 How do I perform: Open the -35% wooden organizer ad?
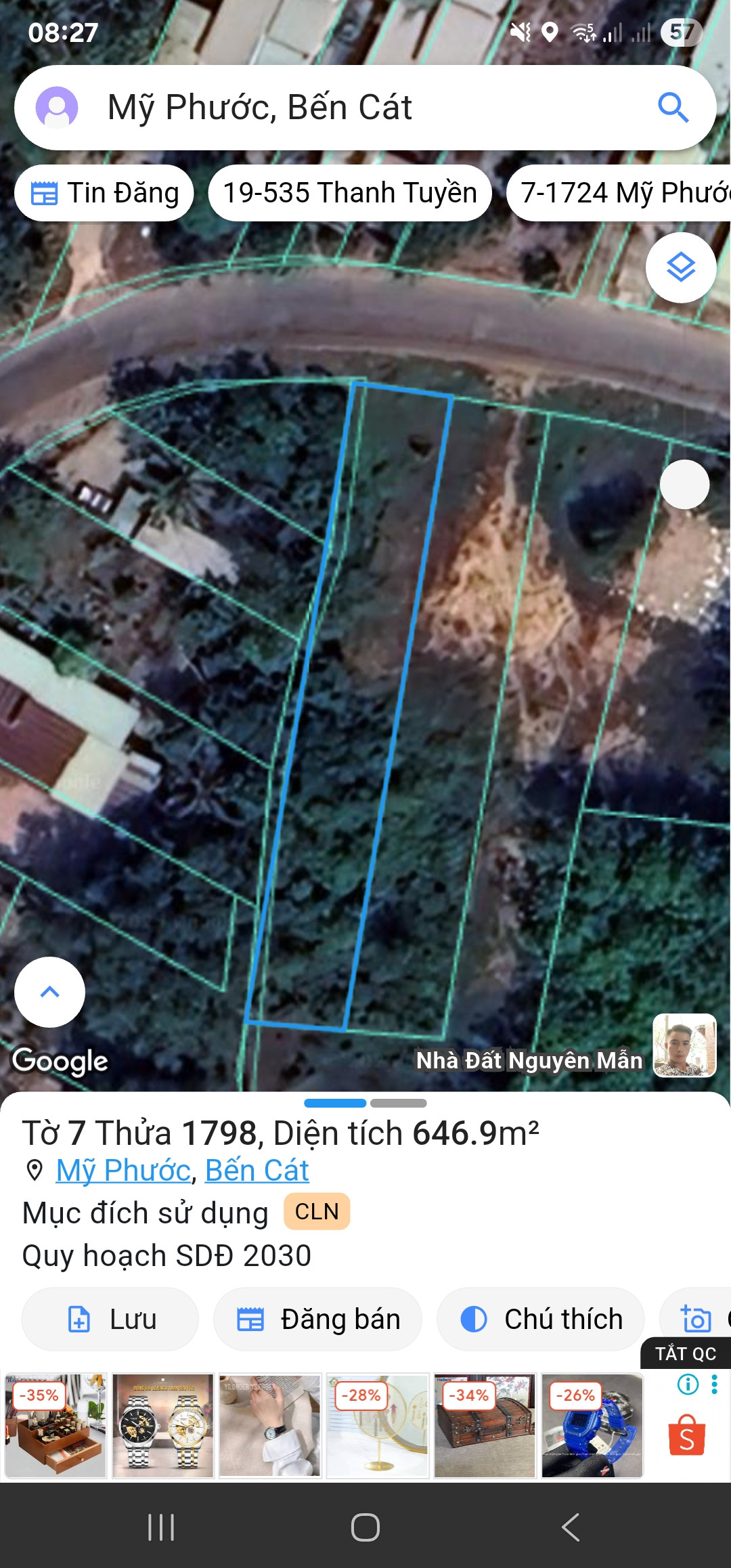[56, 1425]
